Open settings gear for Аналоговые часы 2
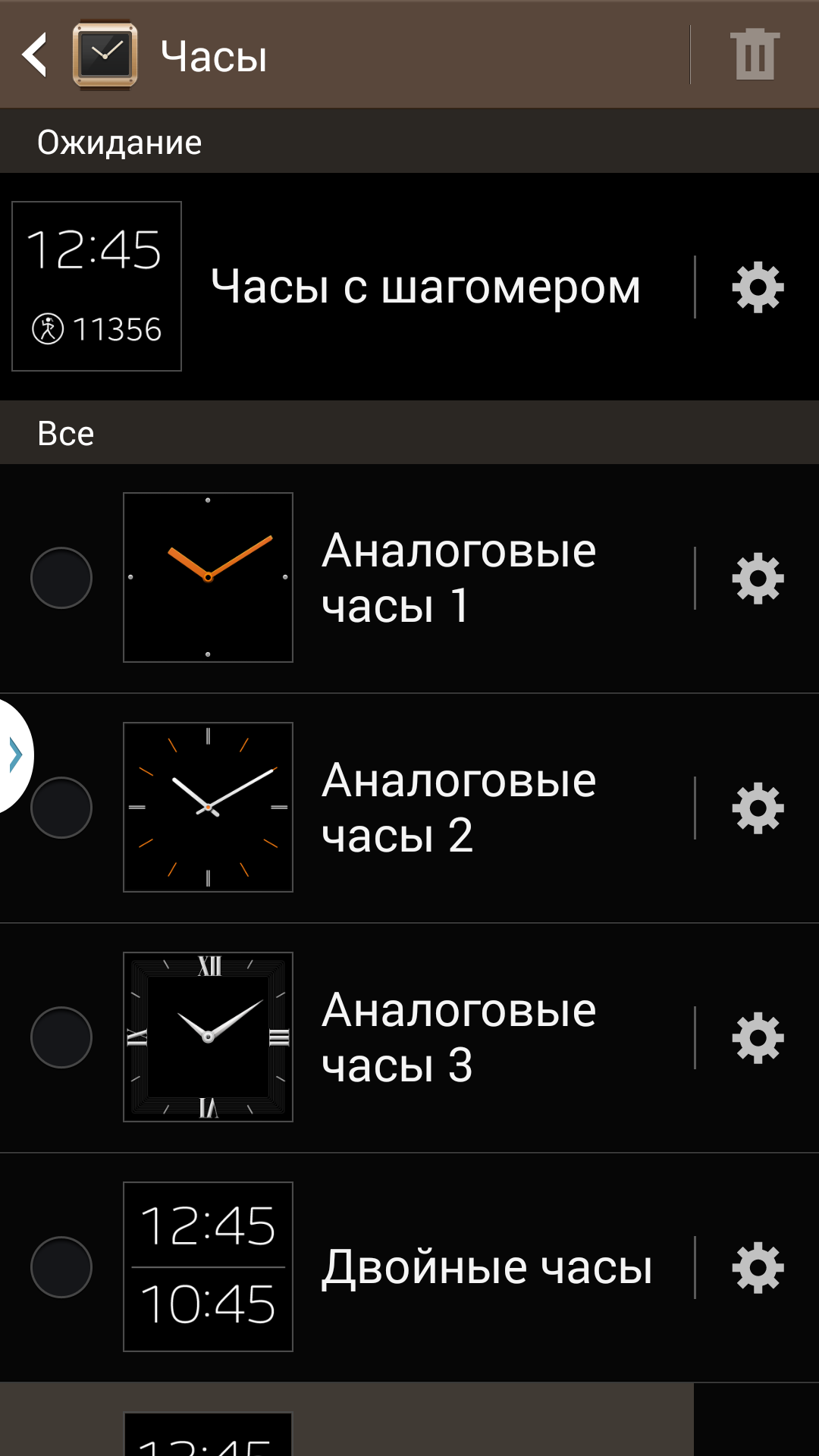819x1456 pixels. [x=758, y=808]
